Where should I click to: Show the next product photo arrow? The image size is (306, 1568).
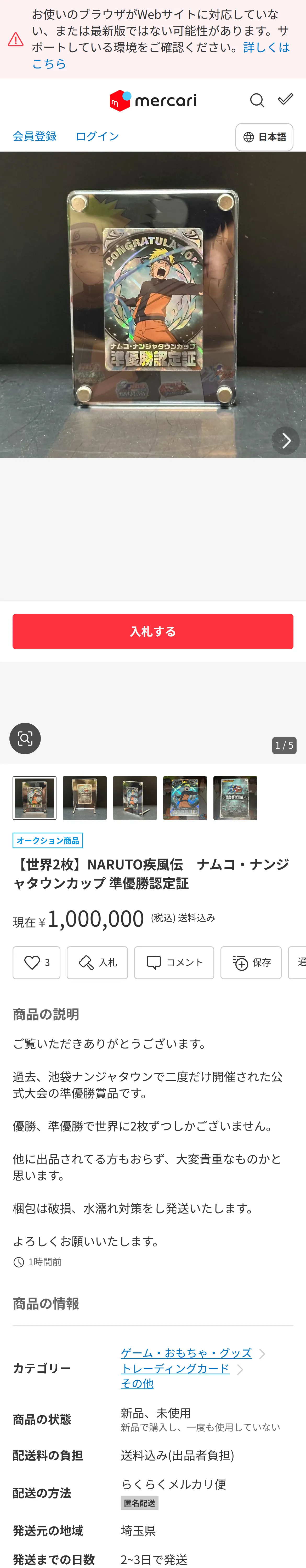coord(285,441)
